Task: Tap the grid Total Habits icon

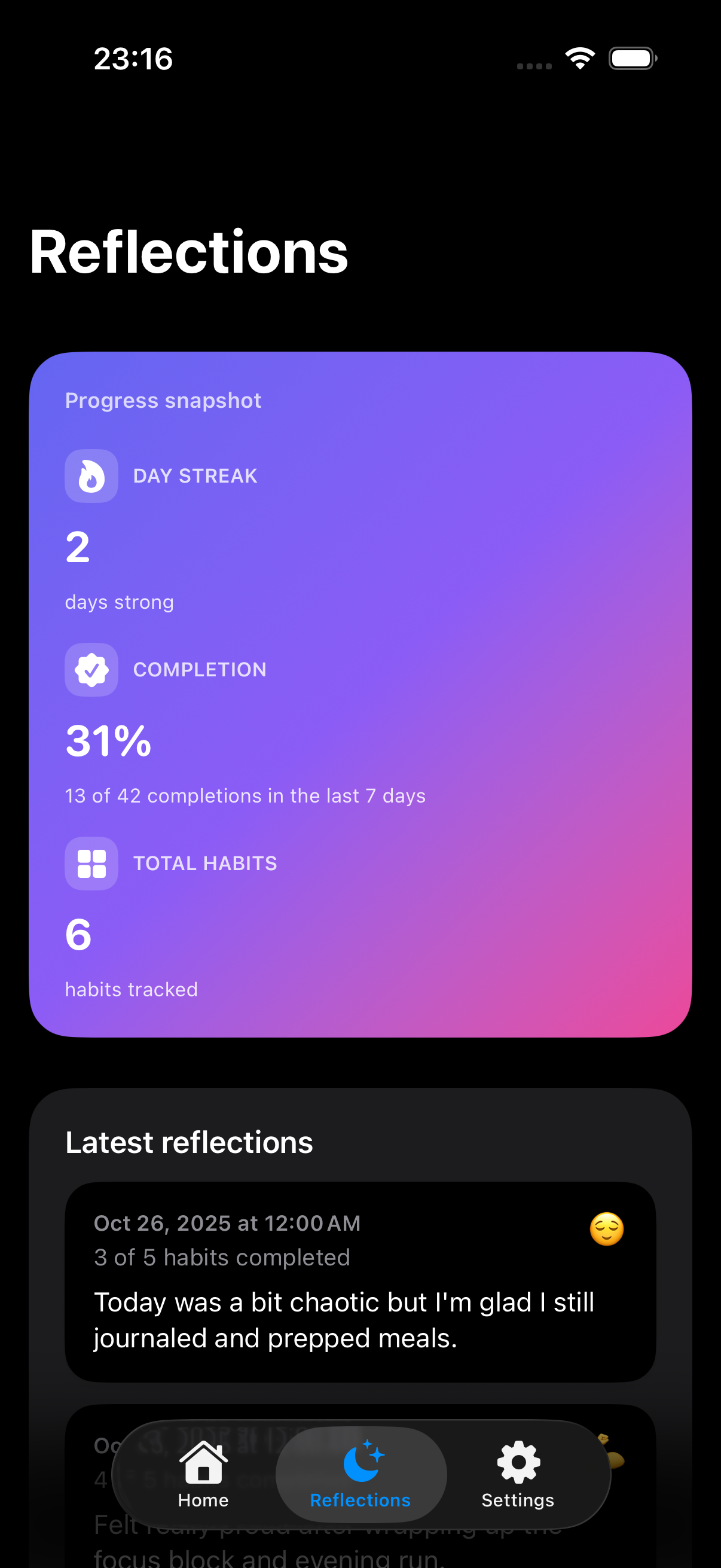Action: (91, 864)
